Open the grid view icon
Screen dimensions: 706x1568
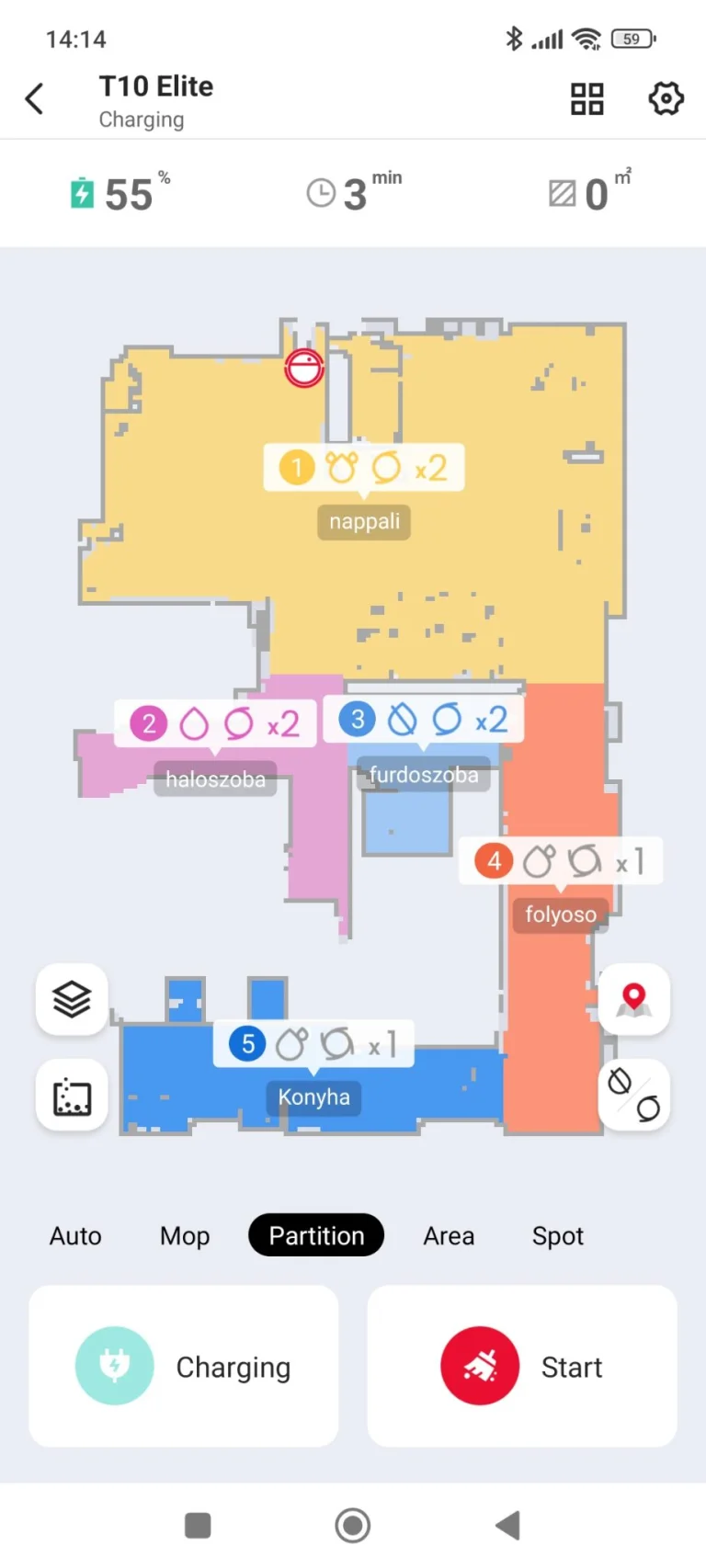(x=587, y=99)
